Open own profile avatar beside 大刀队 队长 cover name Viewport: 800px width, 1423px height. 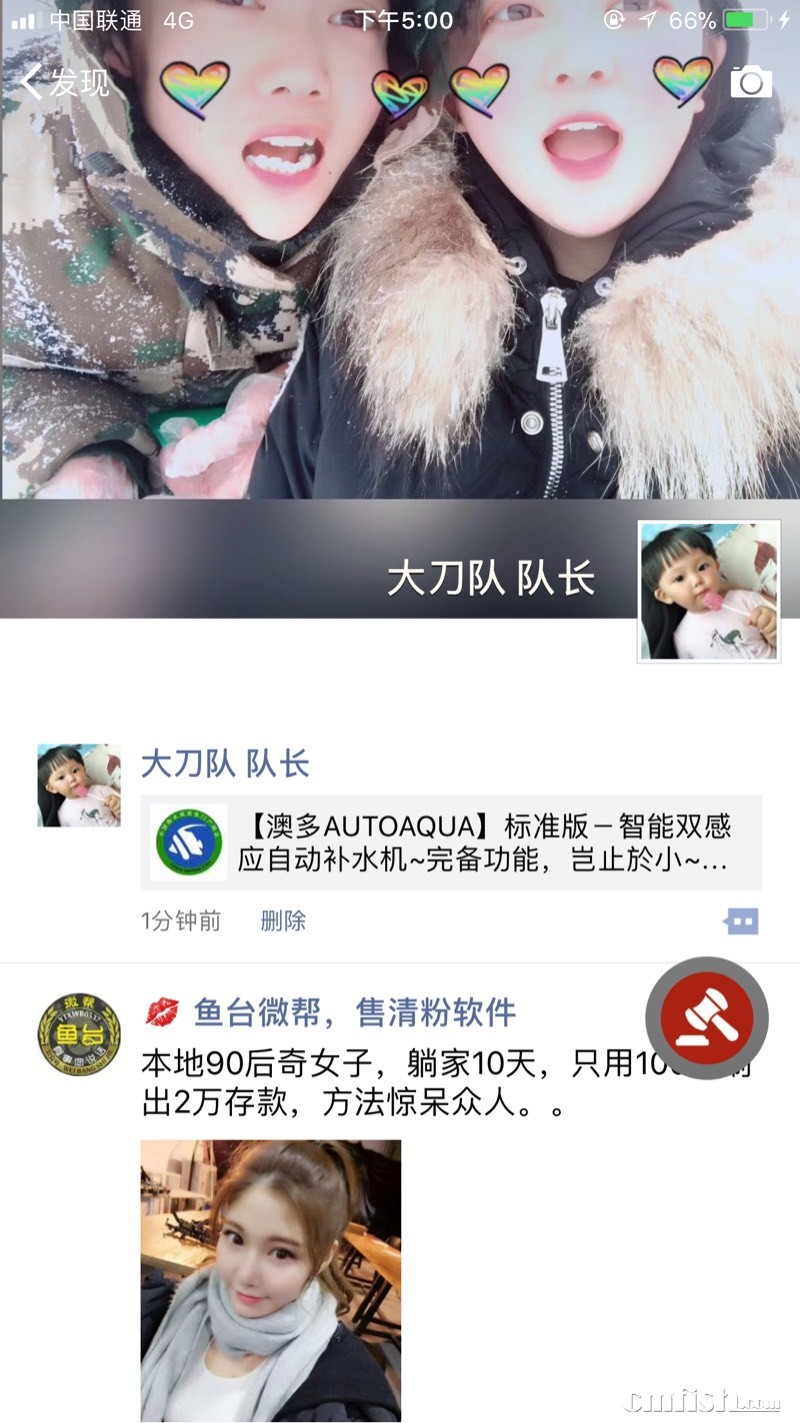coord(708,591)
